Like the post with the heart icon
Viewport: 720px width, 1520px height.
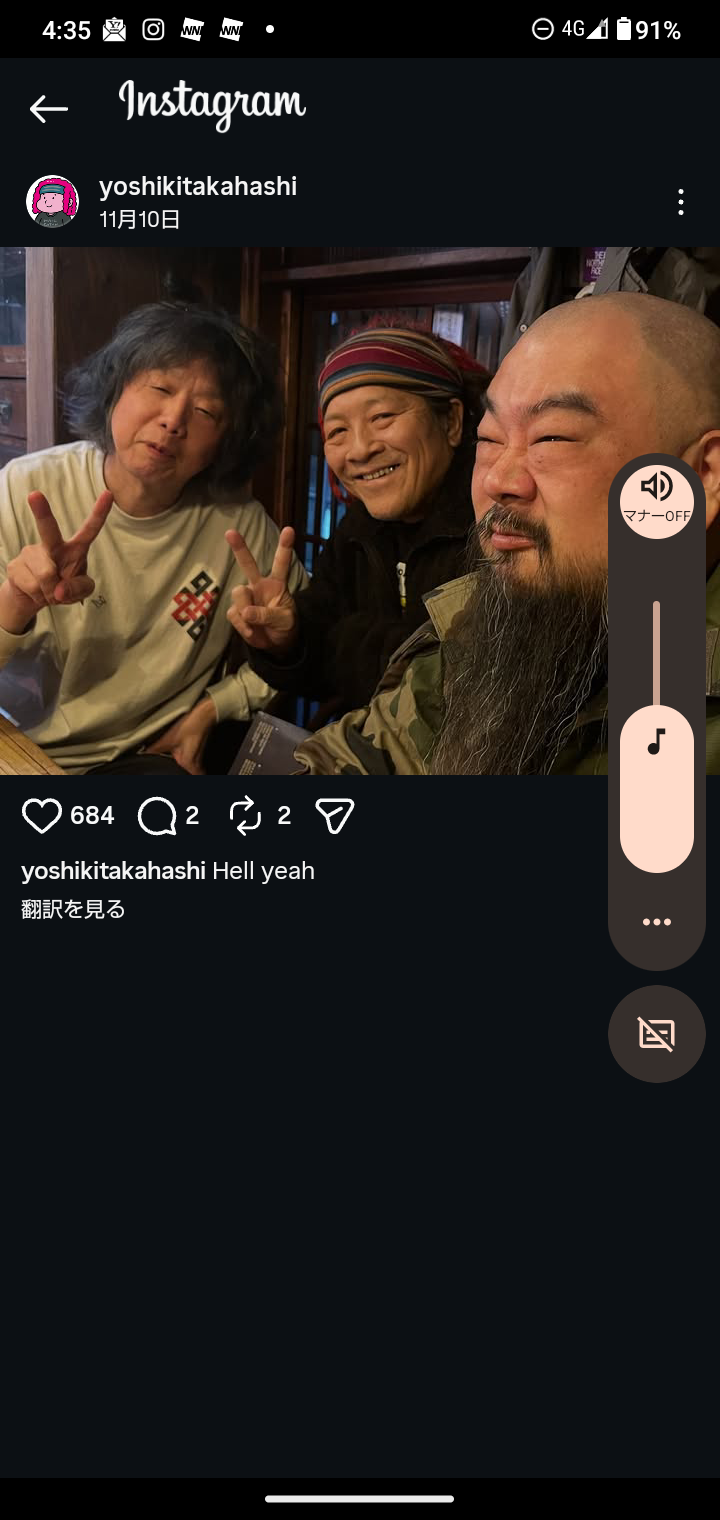pos(42,816)
